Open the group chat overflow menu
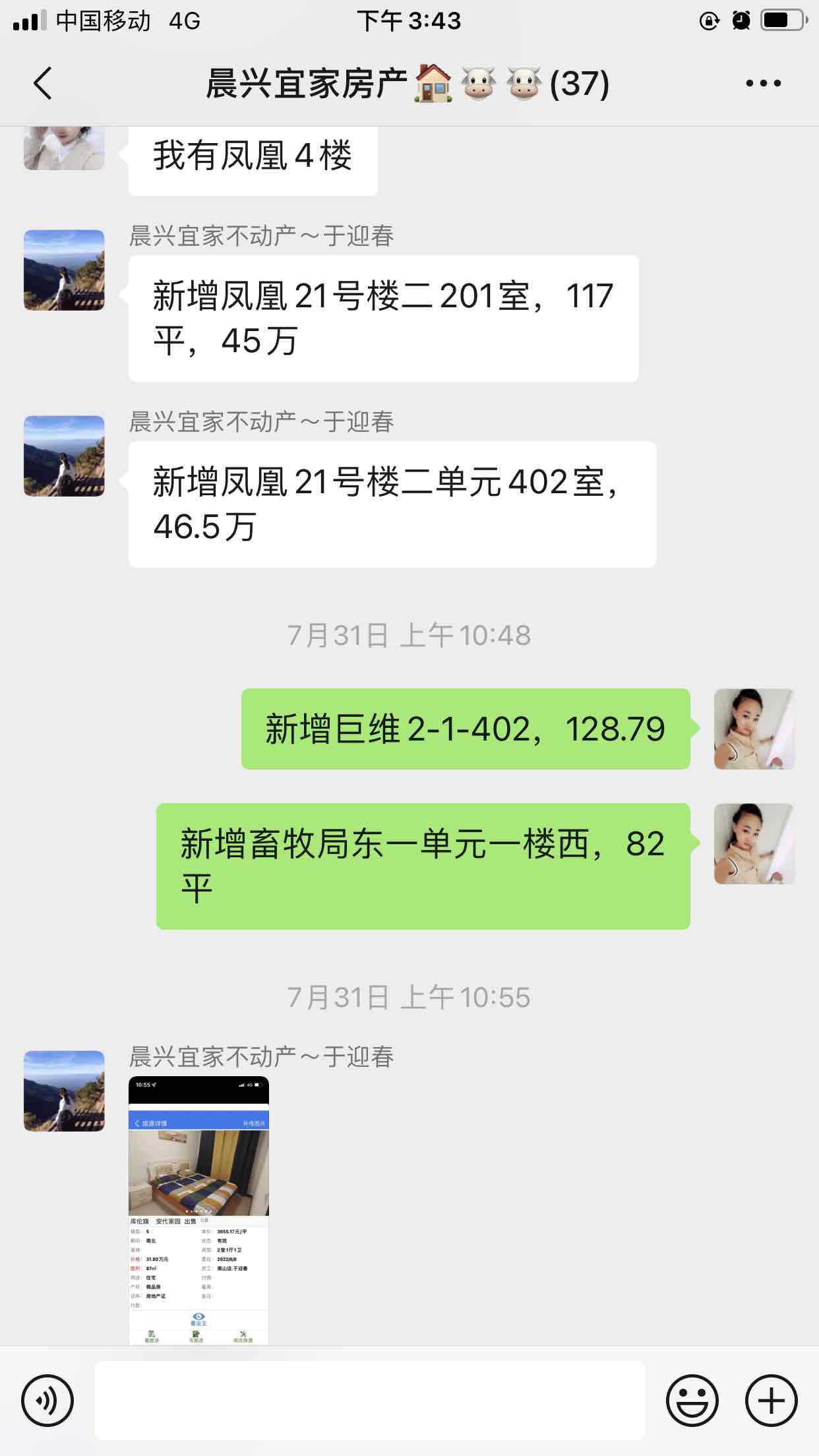Viewport: 819px width, 1456px height. pos(763,84)
